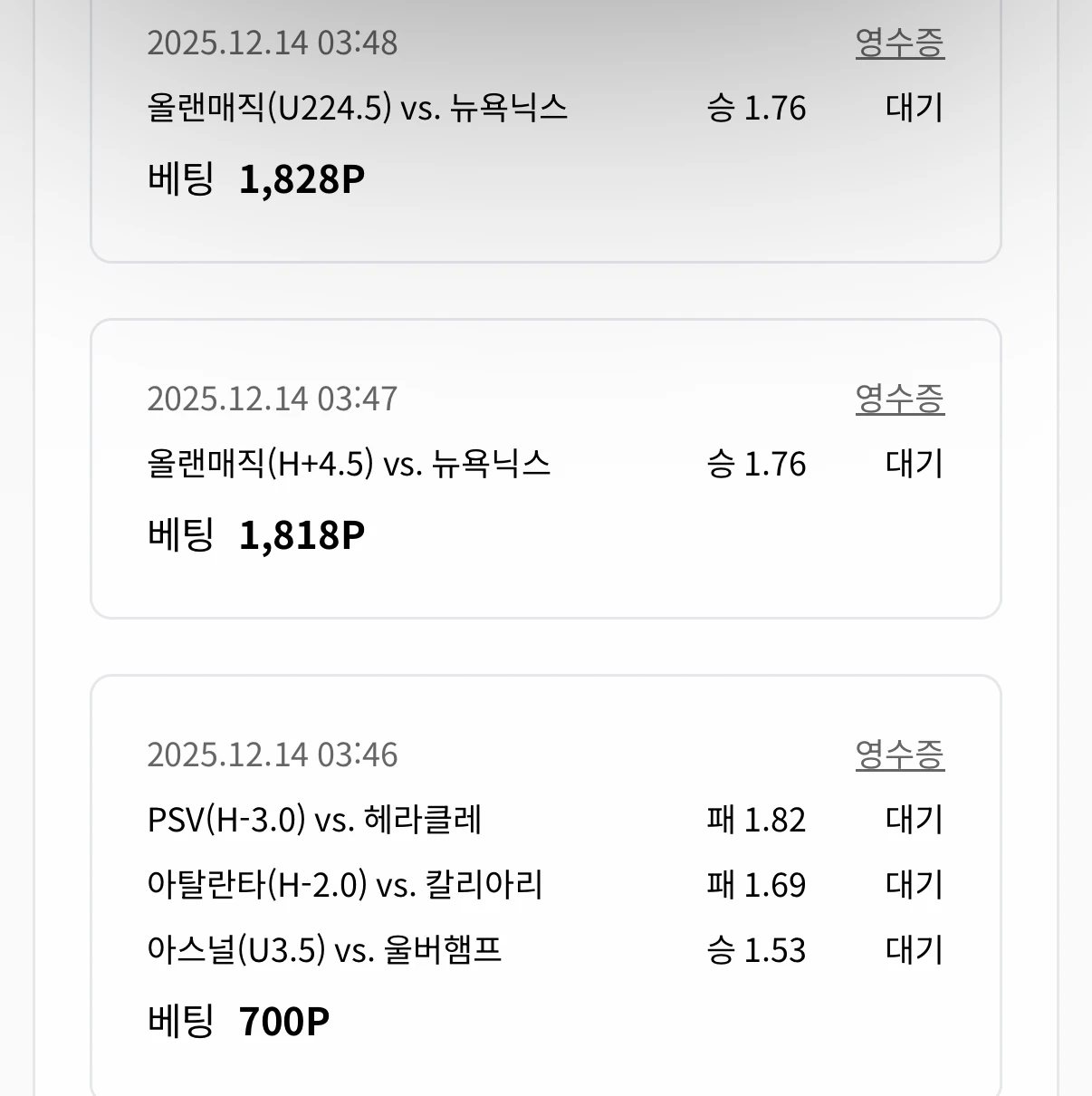Select the 패 1.82 odds beside PSV match
This screenshot has width=1092, height=1096.
(x=757, y=819)
